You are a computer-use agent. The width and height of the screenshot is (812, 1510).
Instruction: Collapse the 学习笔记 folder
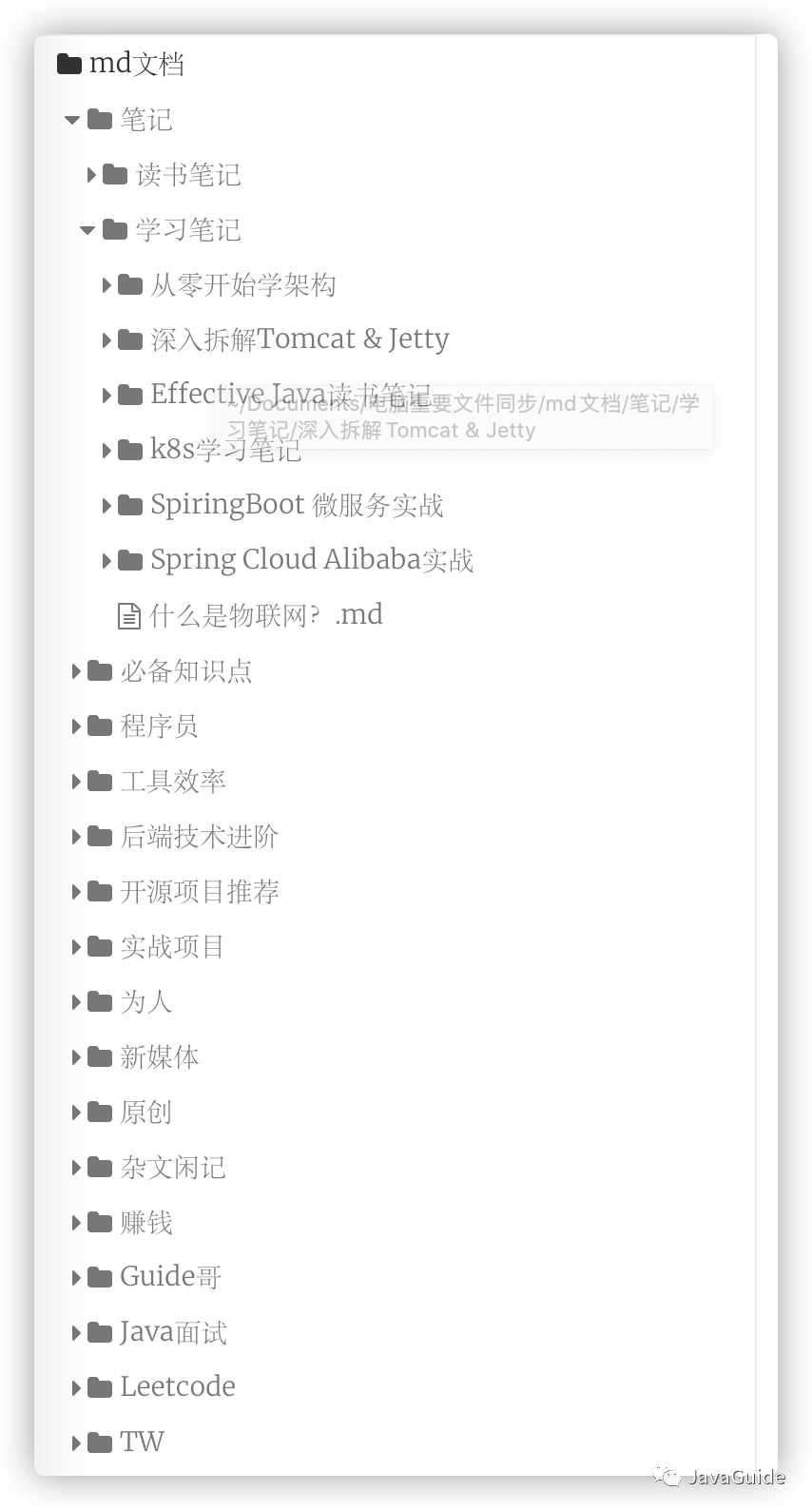pos(87,230)
